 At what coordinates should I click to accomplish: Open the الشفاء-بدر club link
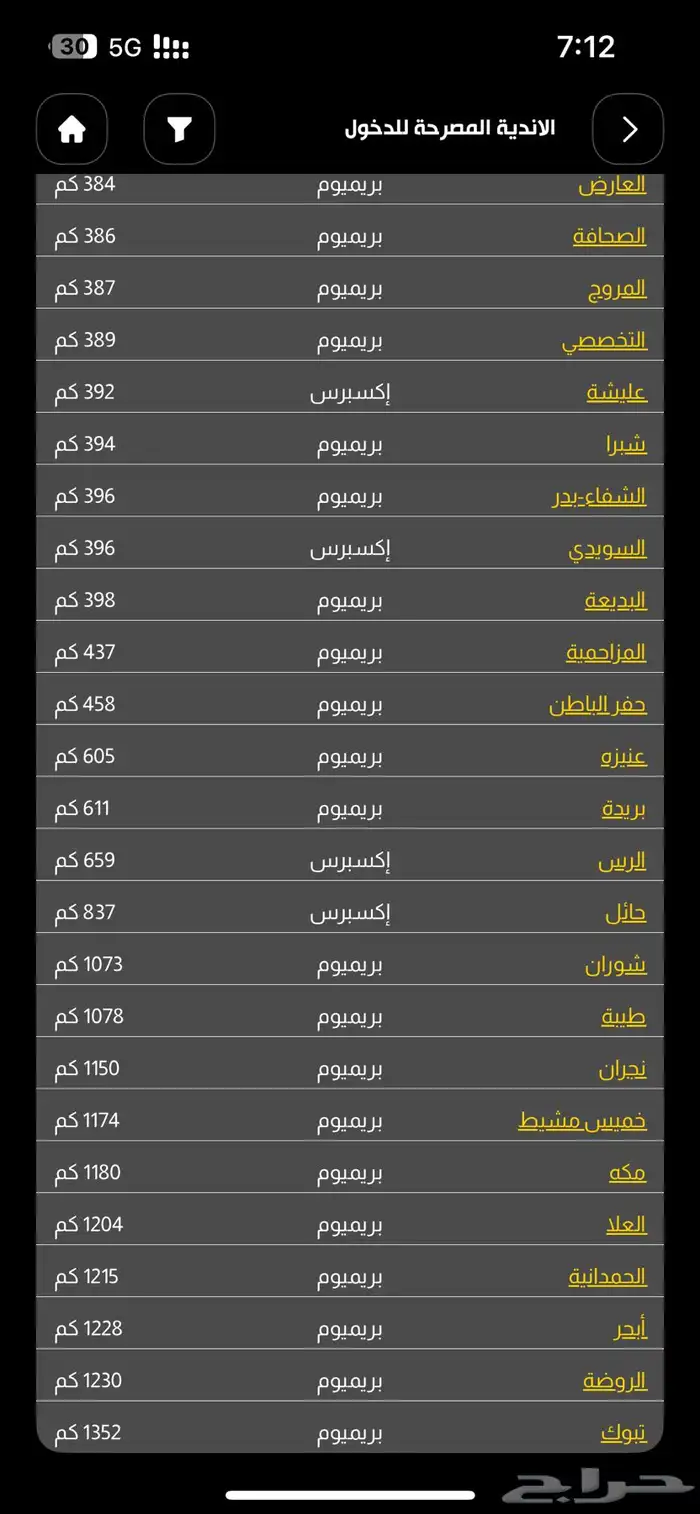point(599,497)
